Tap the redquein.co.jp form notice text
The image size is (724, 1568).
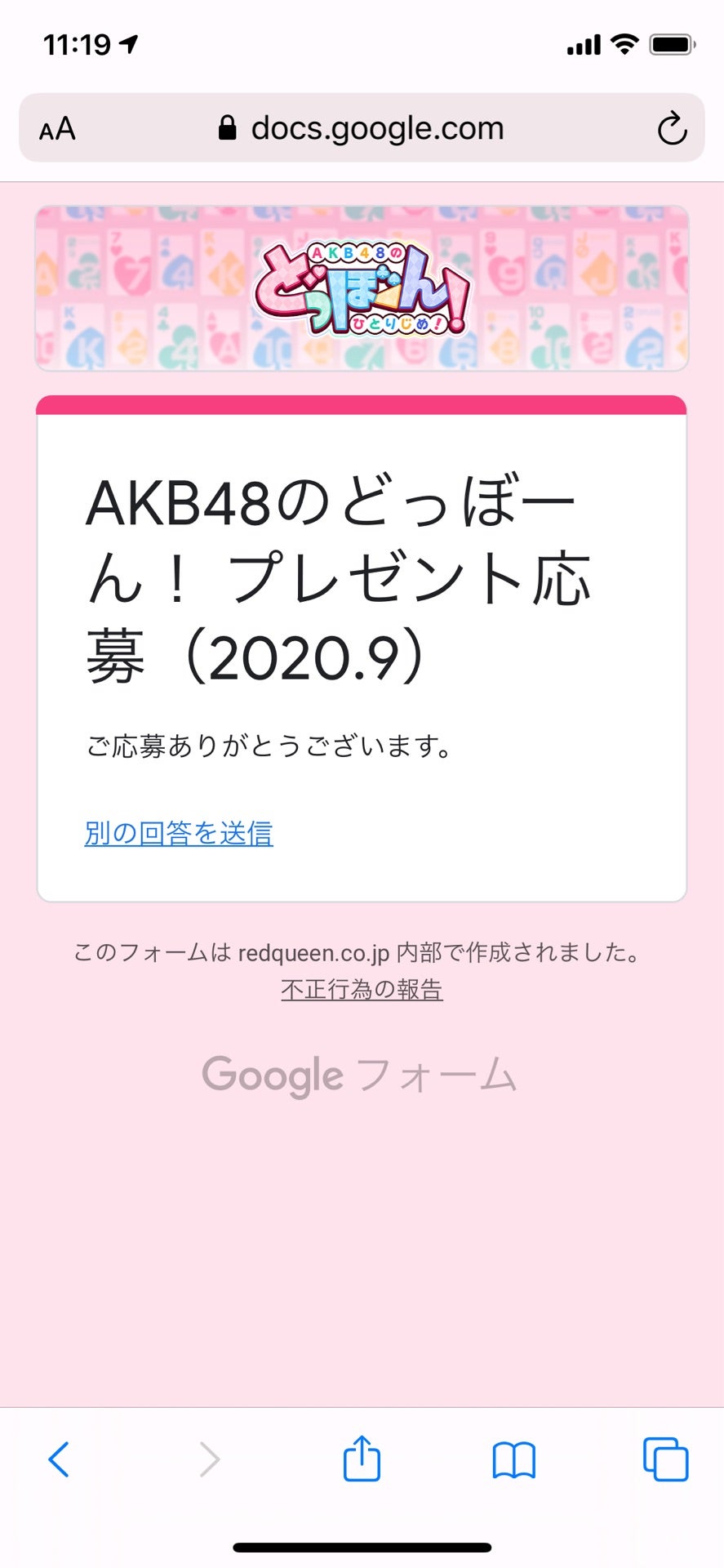[362, 951]
